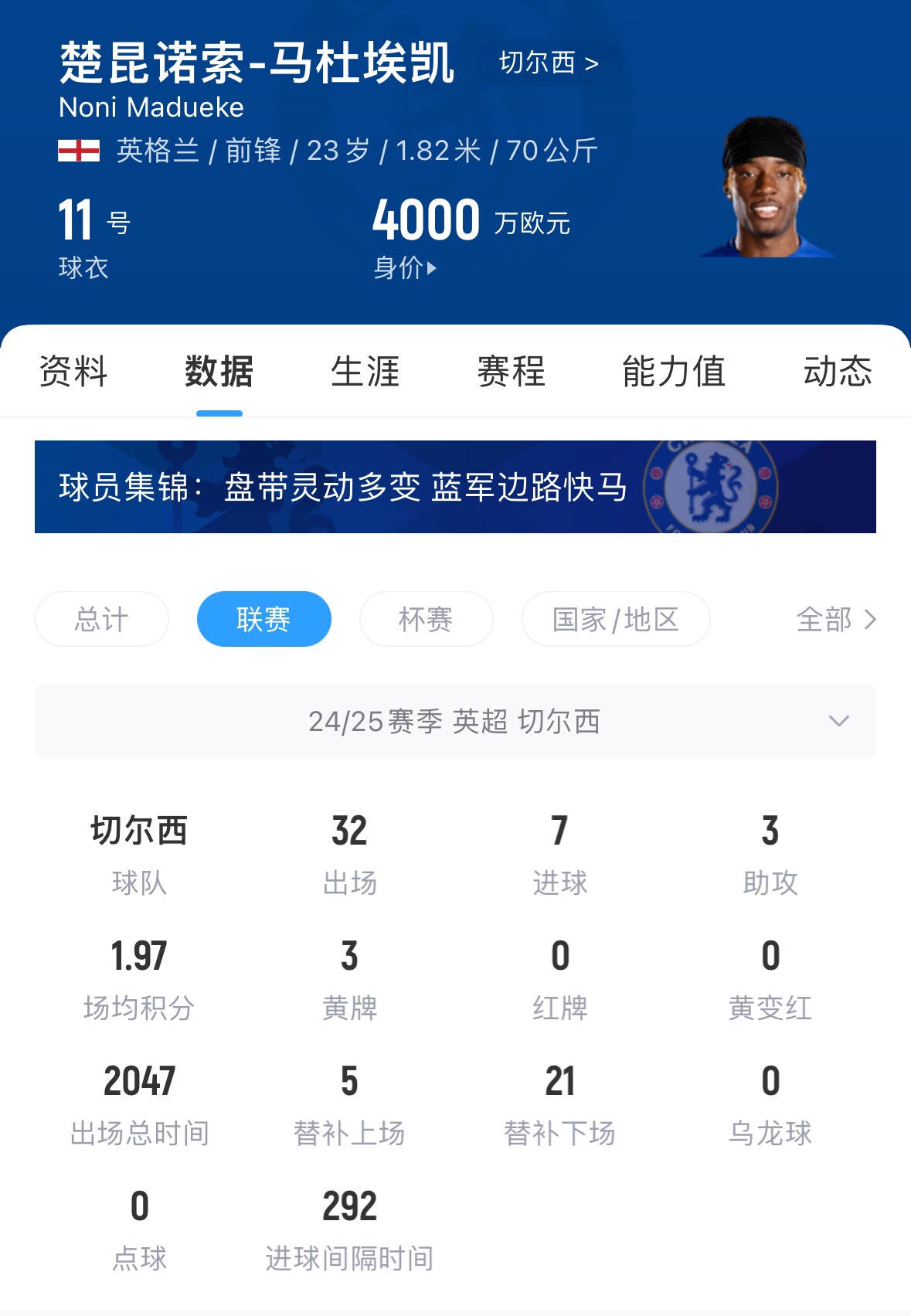The height and width of the screenshot is (1316, 911).
Task: Select the 总计 filter chip
Action: (x=102, y=619)
